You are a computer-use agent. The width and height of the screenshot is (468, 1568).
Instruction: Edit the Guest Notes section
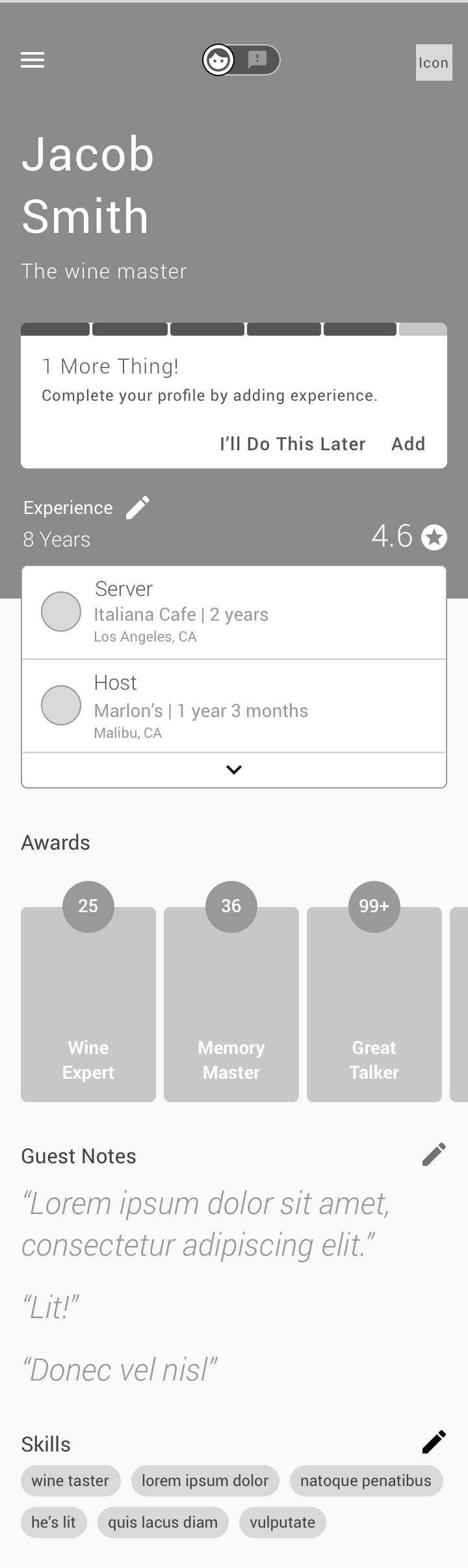coord(434,1155)
